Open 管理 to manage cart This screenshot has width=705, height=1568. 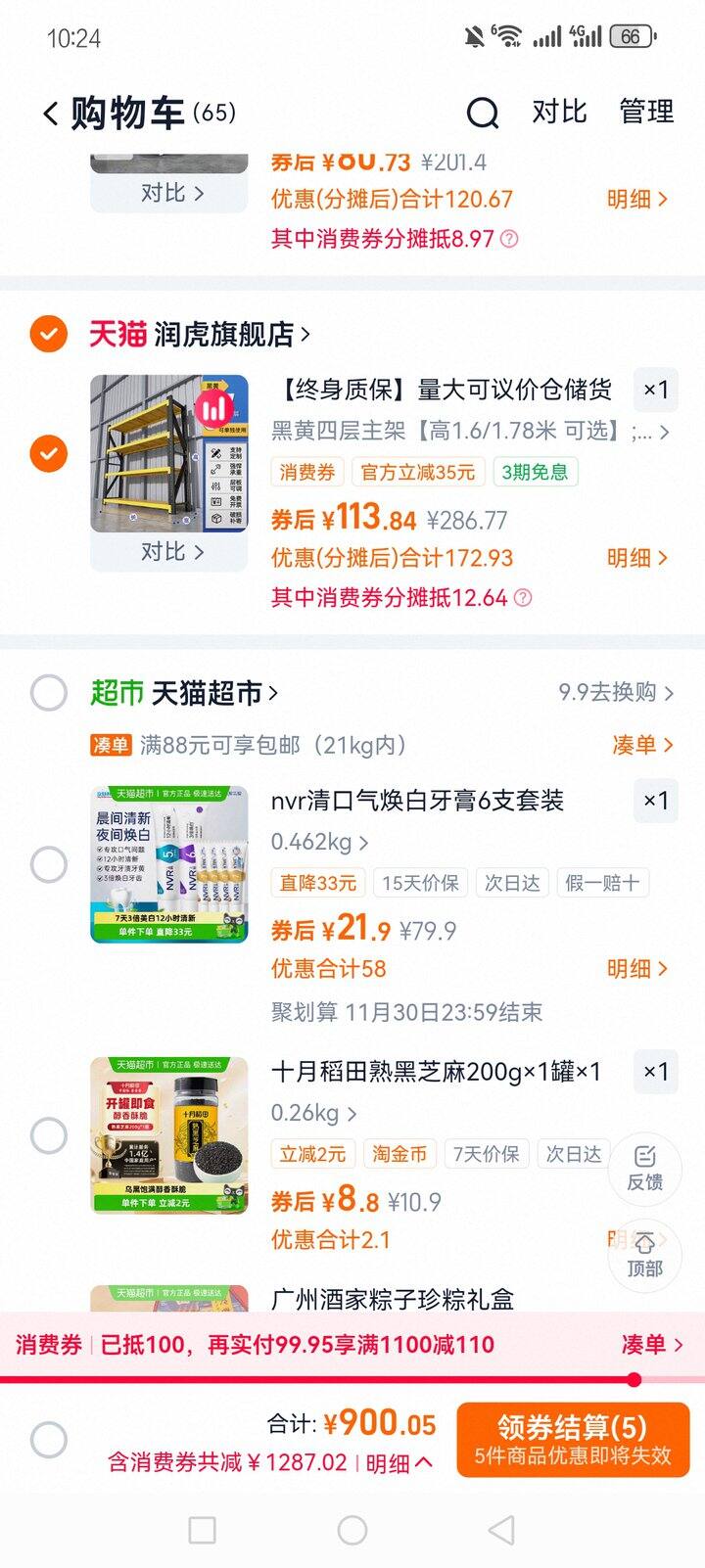coord(646,112)
